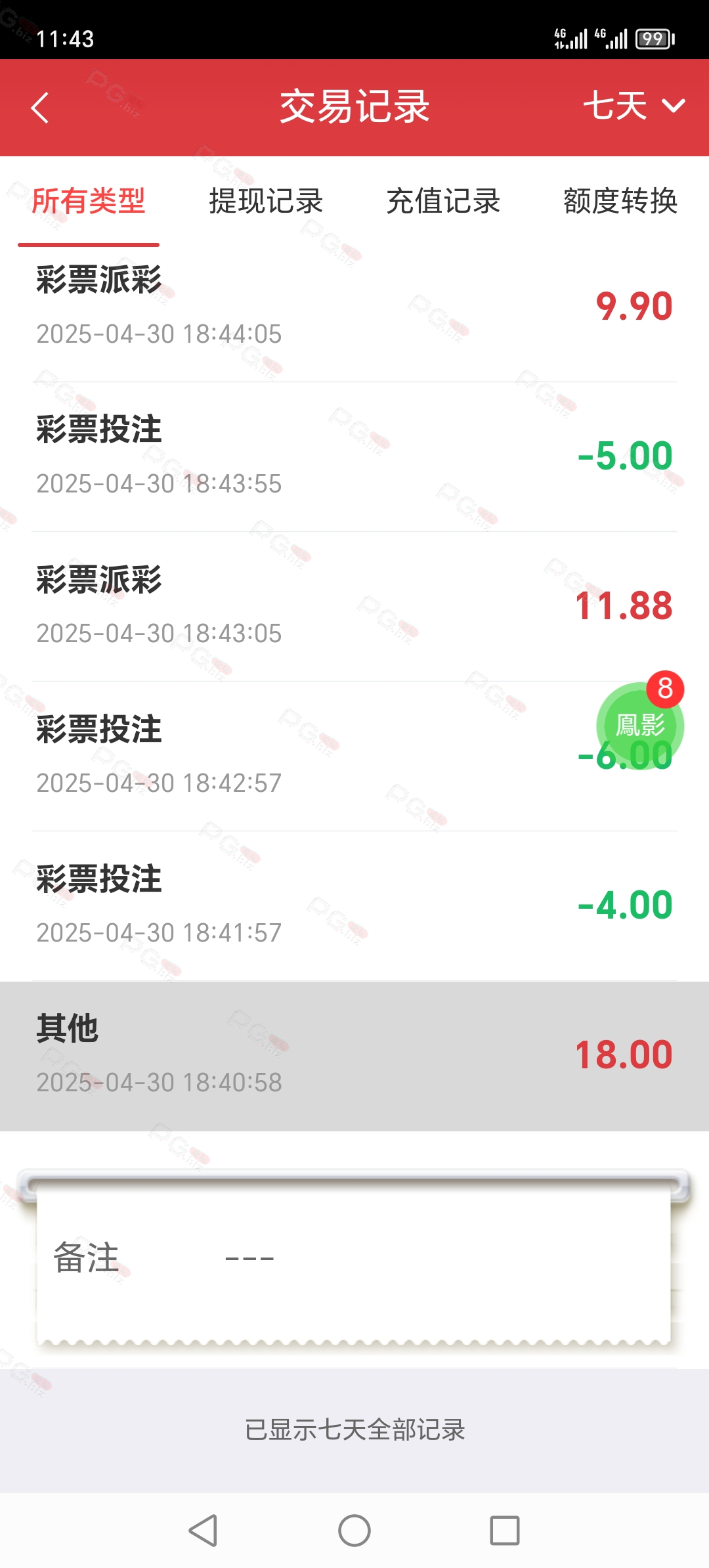Collapse the 其他 record at 18:40:58

point(354,1056)
